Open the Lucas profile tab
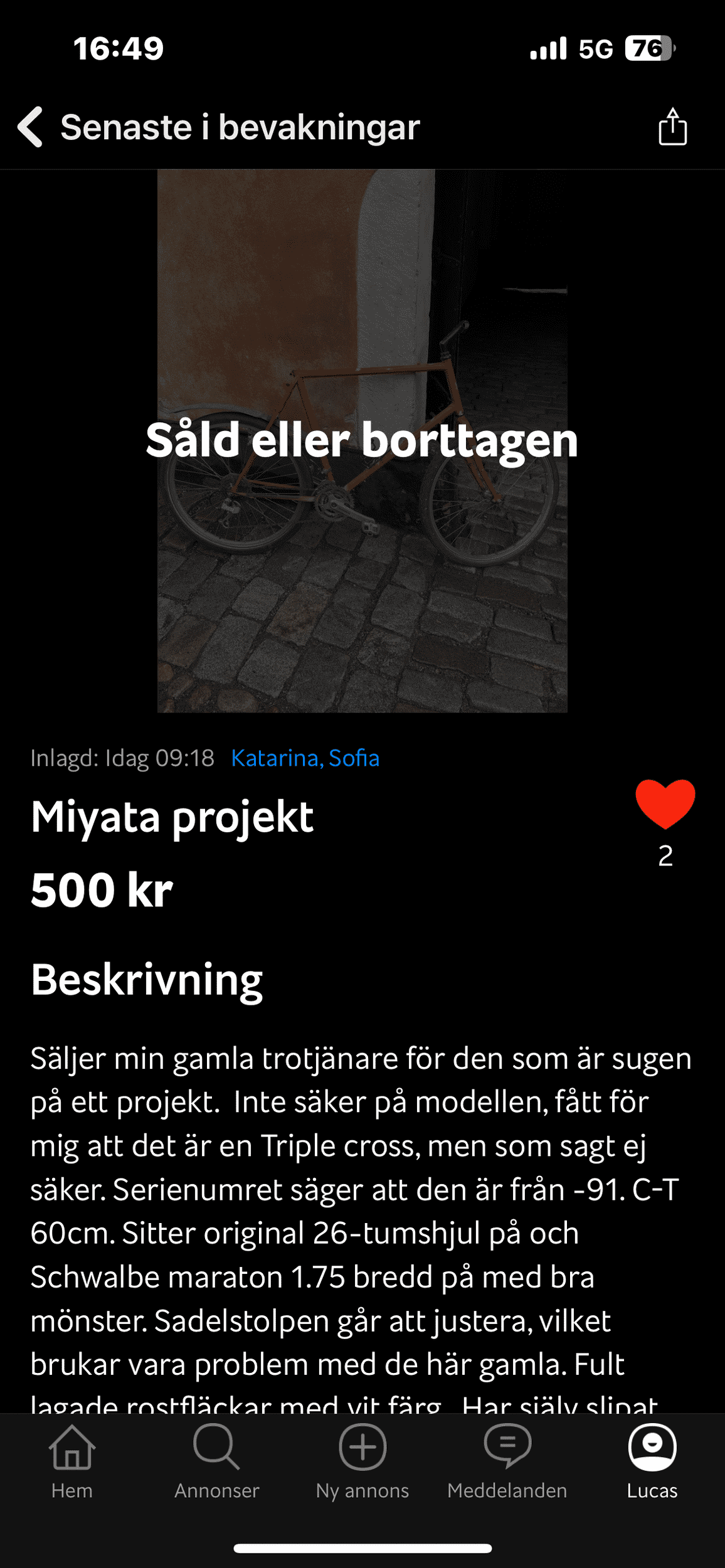 pos(652,1460)
